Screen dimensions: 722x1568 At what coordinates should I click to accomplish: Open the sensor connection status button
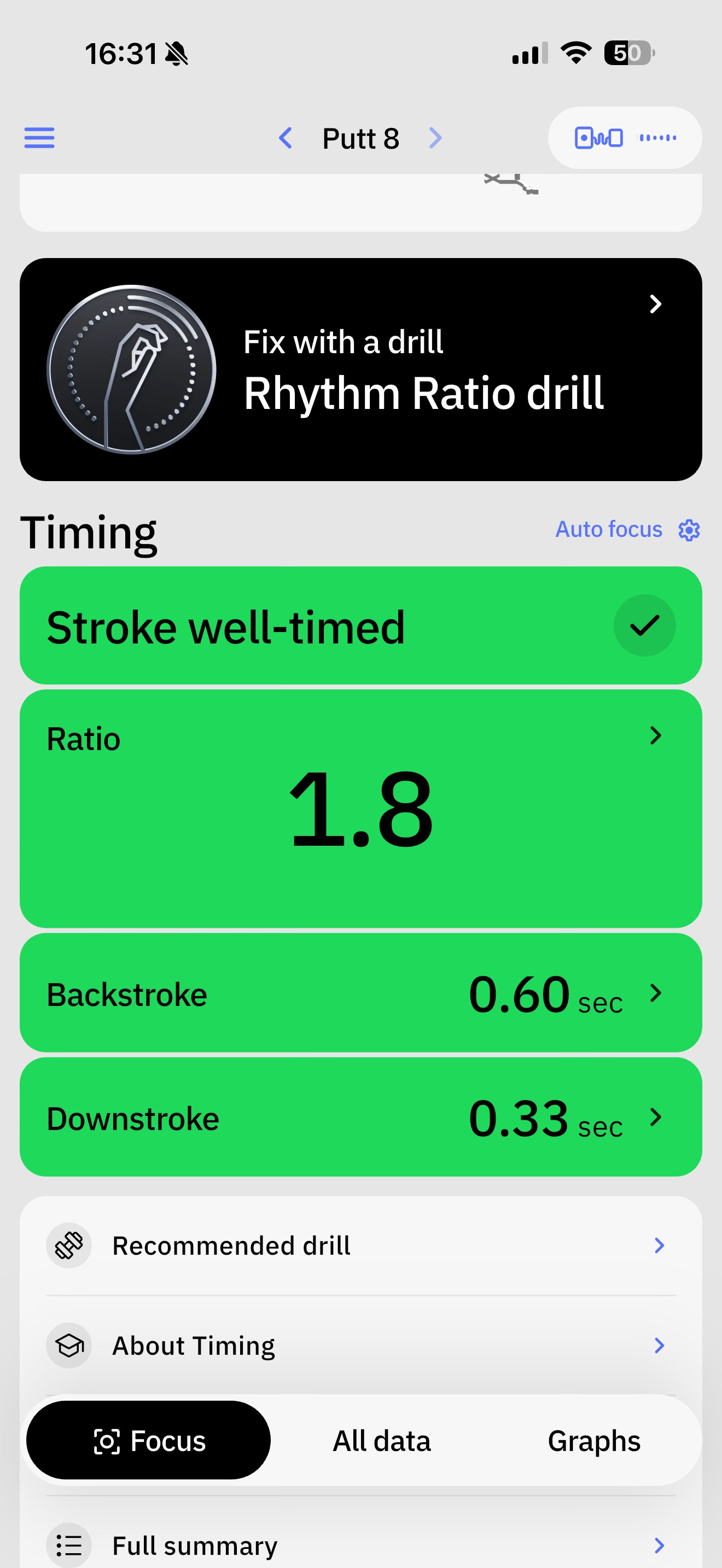[x=624, y=138]
